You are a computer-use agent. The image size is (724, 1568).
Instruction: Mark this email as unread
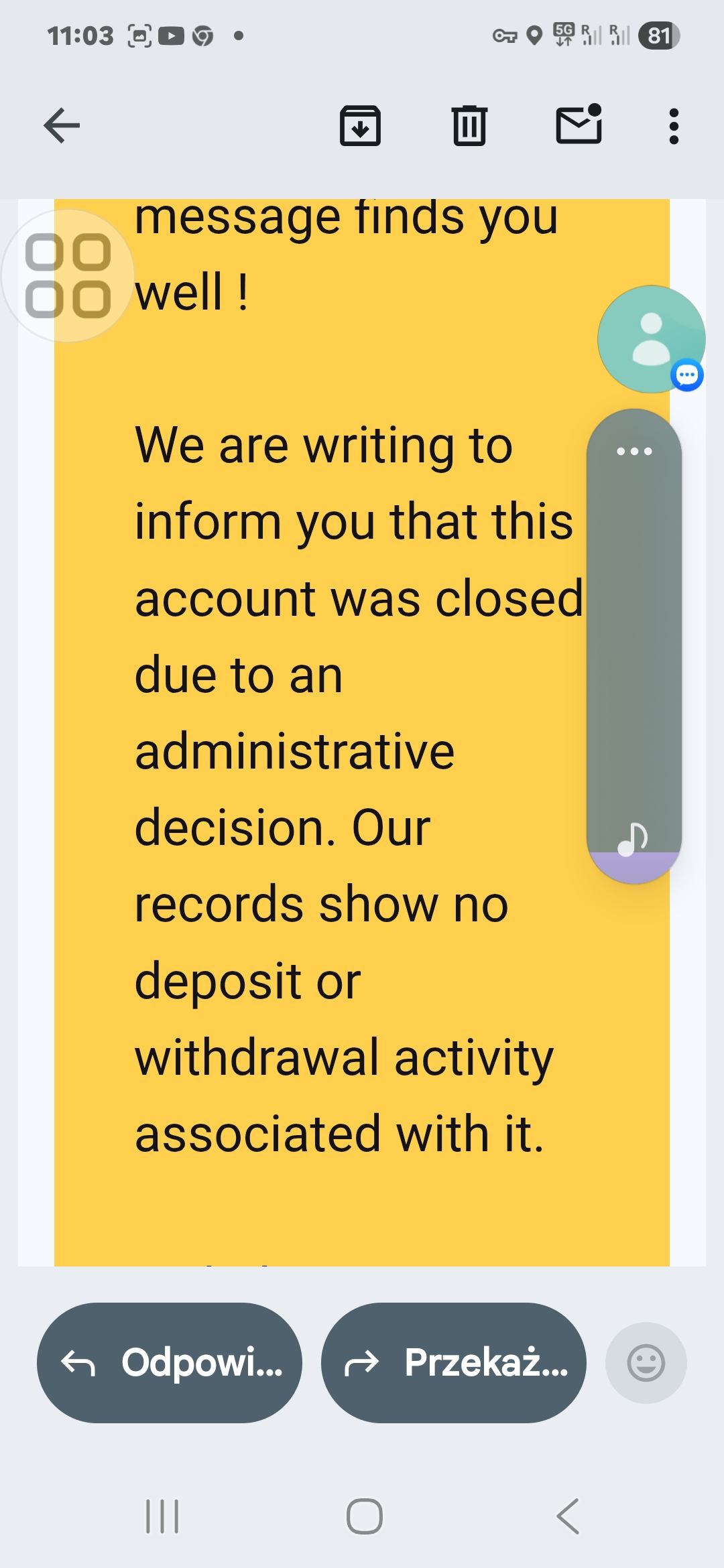[x=579, y=124]
